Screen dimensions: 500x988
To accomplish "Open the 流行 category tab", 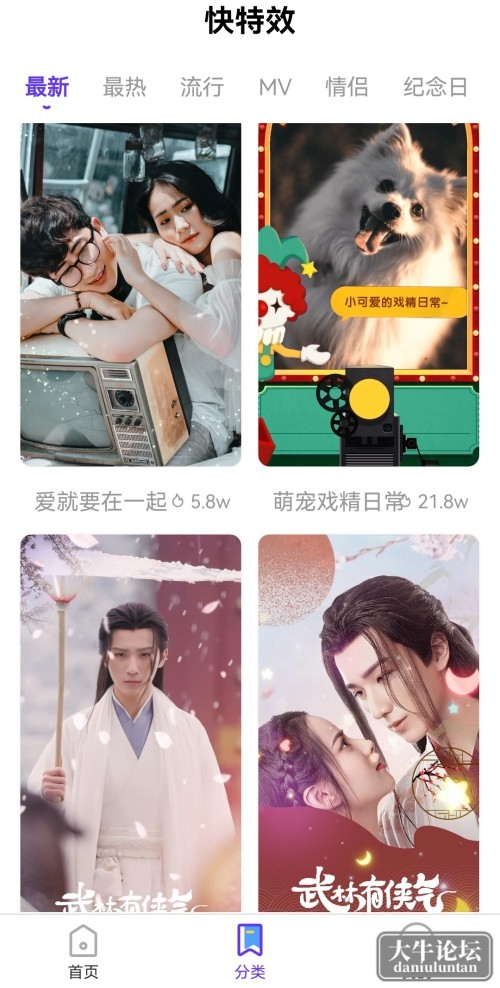I will click(x=202, y=87).
